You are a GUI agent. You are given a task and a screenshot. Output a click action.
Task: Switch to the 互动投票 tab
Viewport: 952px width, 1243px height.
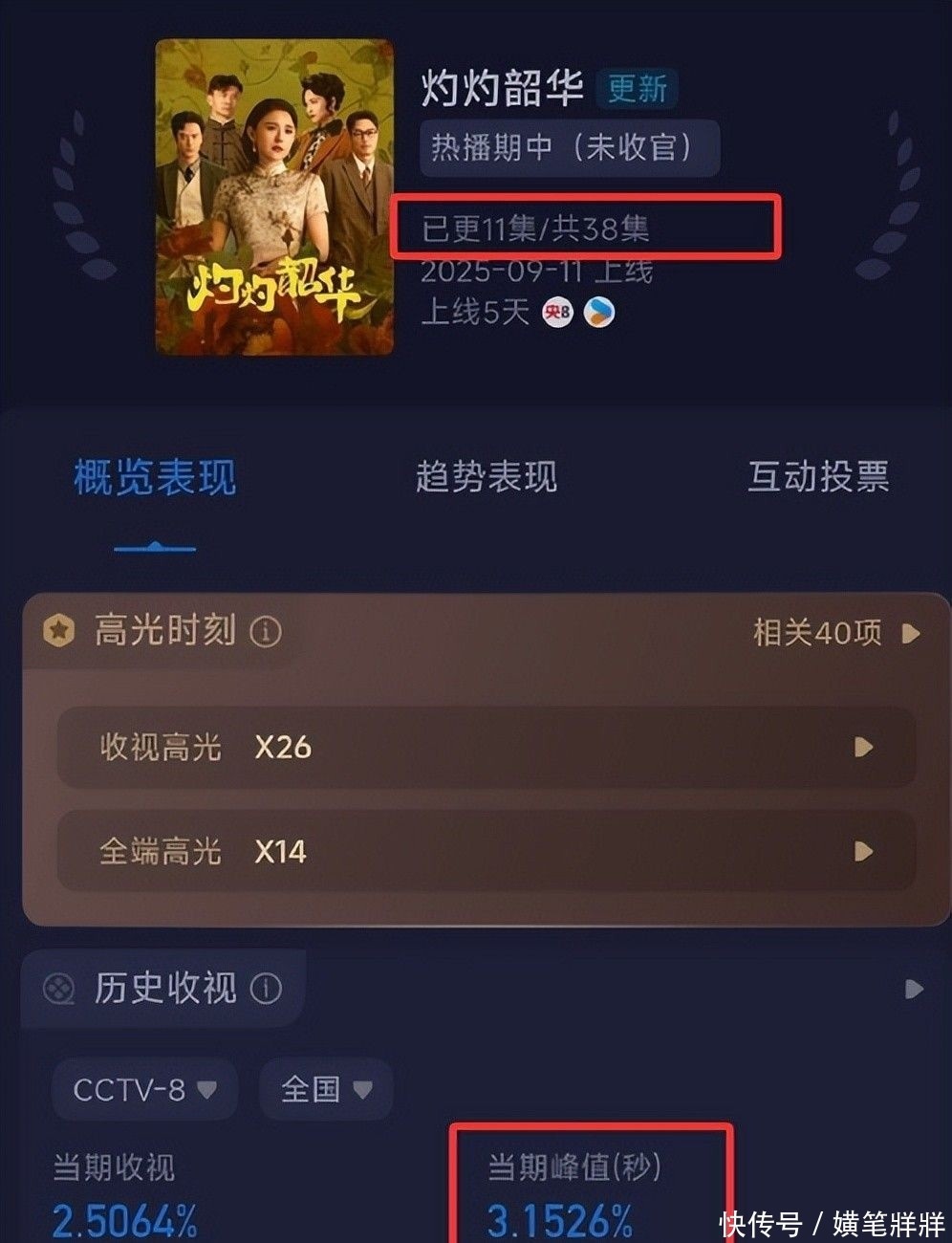[818, 476]
